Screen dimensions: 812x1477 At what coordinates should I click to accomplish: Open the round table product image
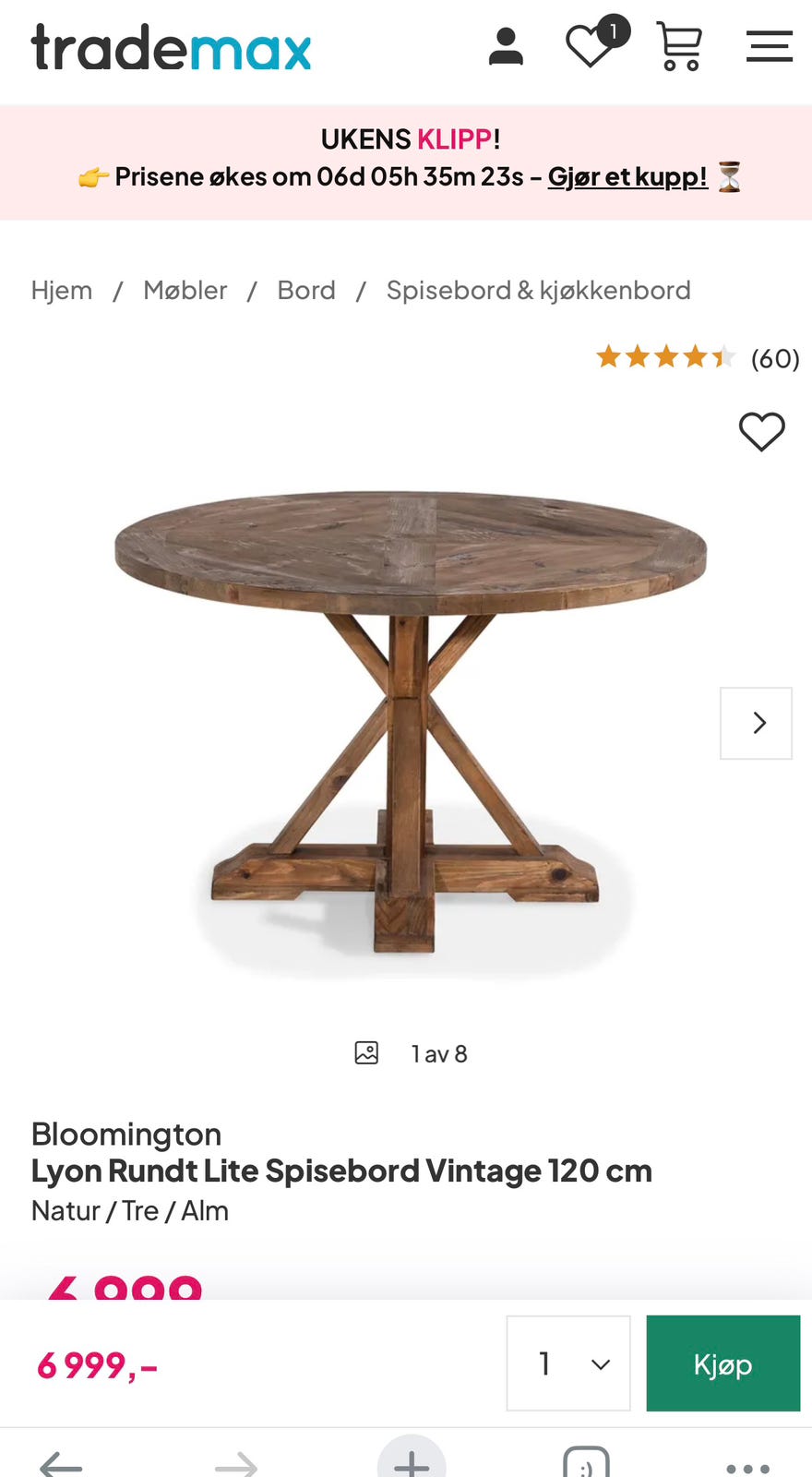click(x=410, y=722)
